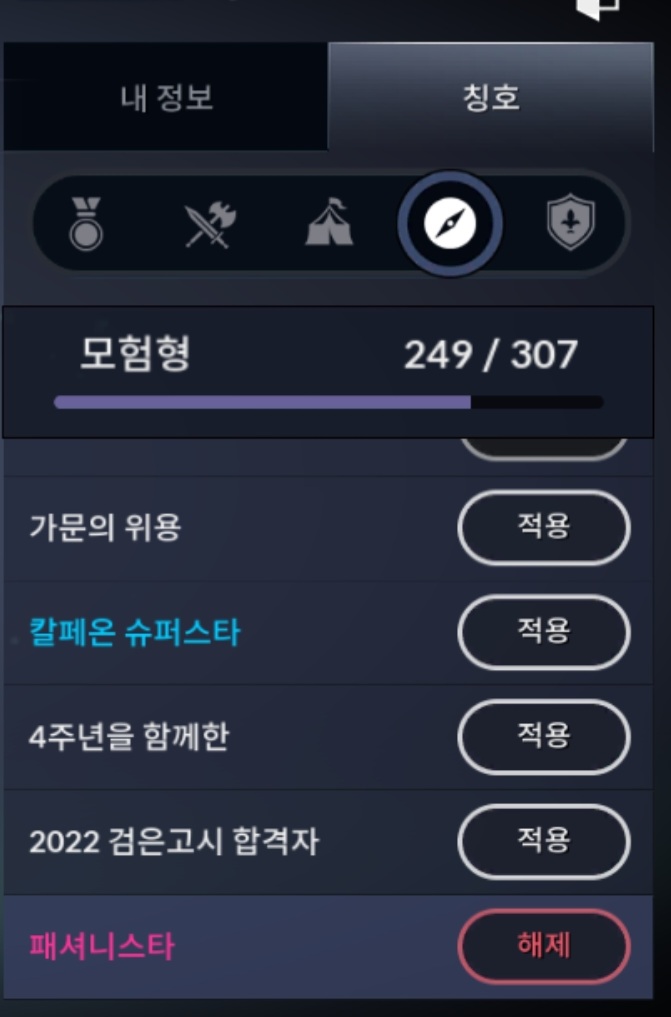
Task: Tap the exit icon at top right
Action: 598,8
